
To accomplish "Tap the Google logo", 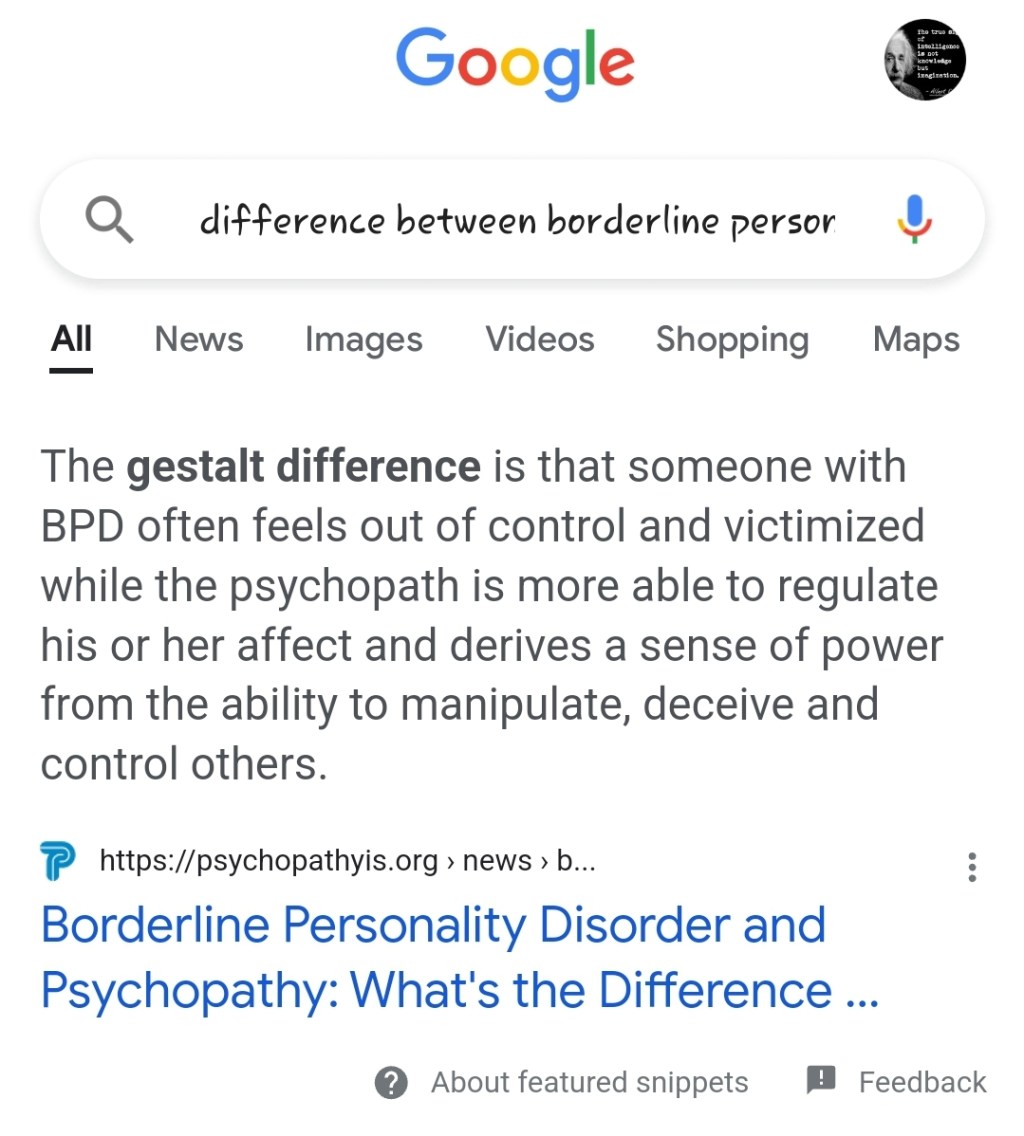I will pyautogui.click(x=515, y=62).
